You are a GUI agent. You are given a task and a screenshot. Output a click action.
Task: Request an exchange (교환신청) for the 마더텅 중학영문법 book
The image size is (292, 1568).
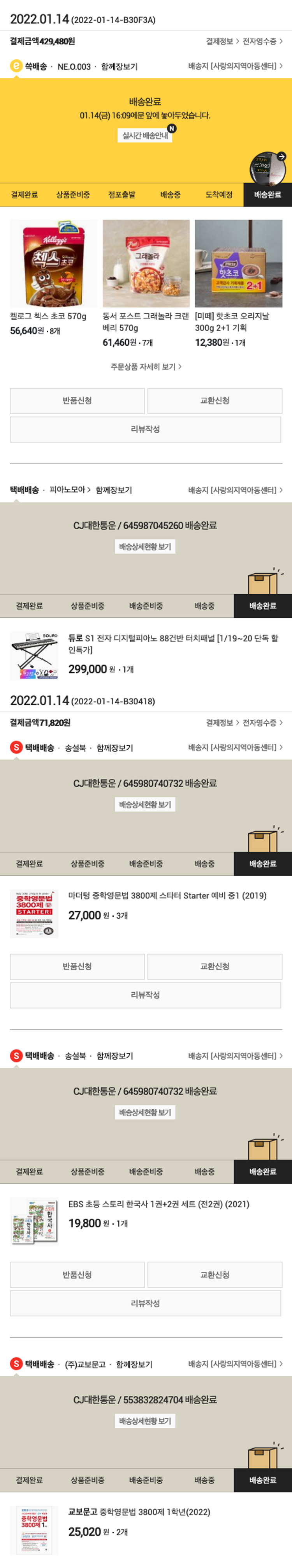click(215, 966)
